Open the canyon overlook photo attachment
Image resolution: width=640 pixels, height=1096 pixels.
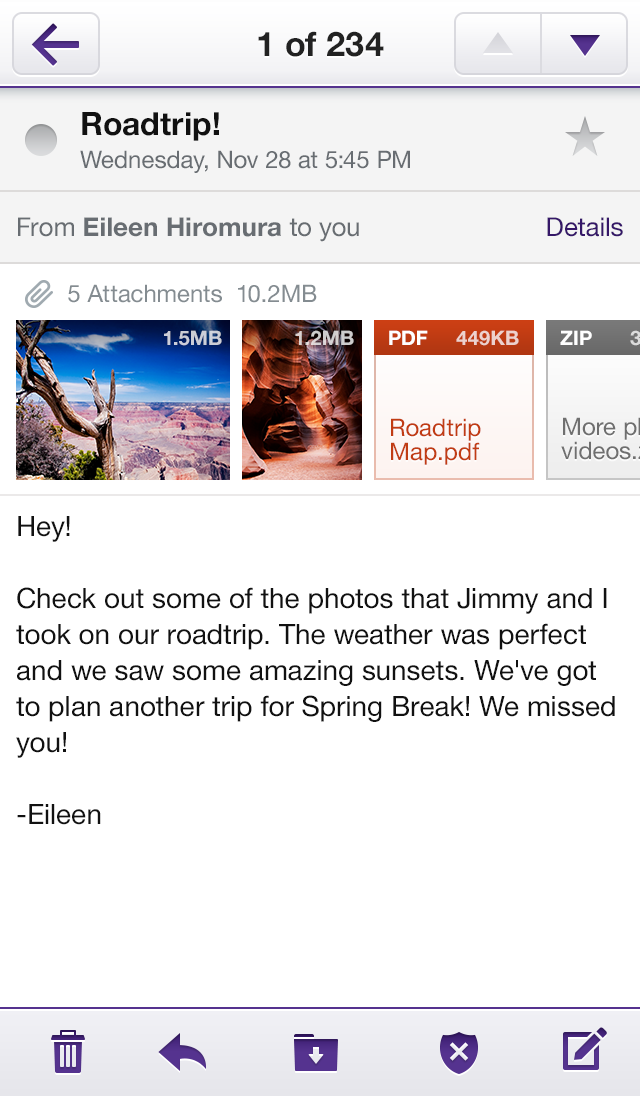(x=123, y=400)
